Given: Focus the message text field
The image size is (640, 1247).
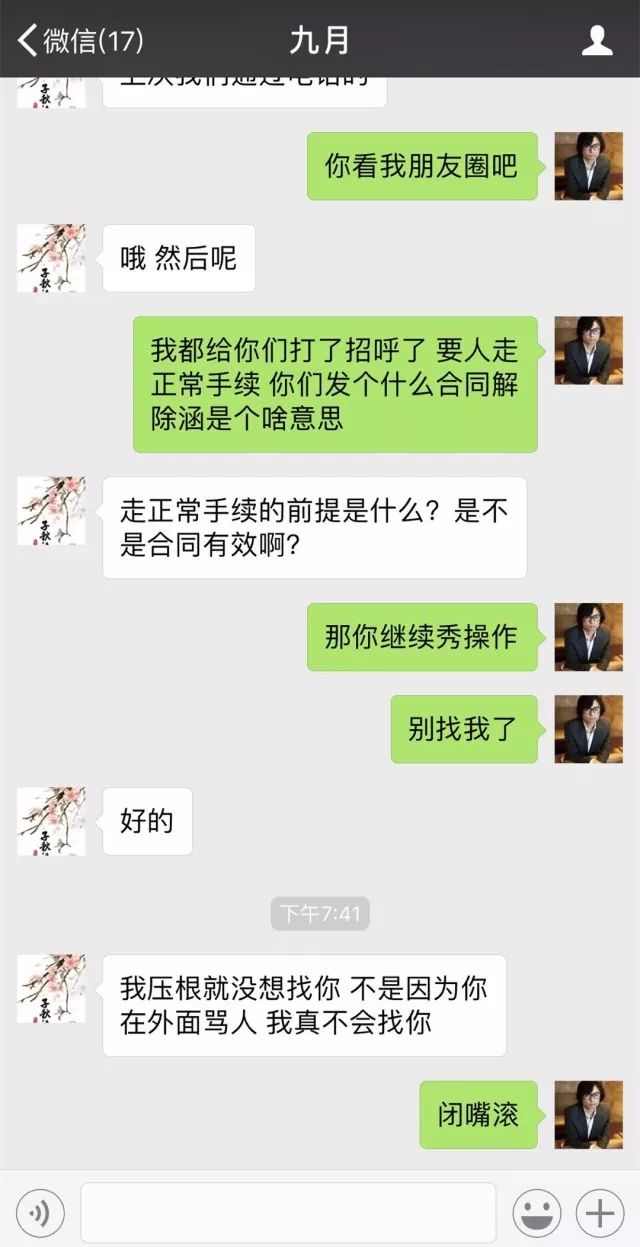Looking at the screenshot, I should [x=288, y=1214].
